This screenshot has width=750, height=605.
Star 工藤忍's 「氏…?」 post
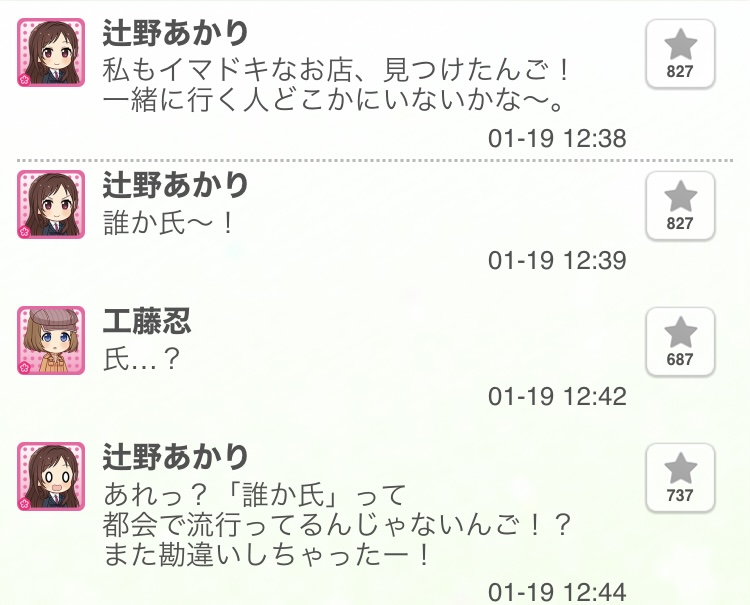tap(680, 341)
